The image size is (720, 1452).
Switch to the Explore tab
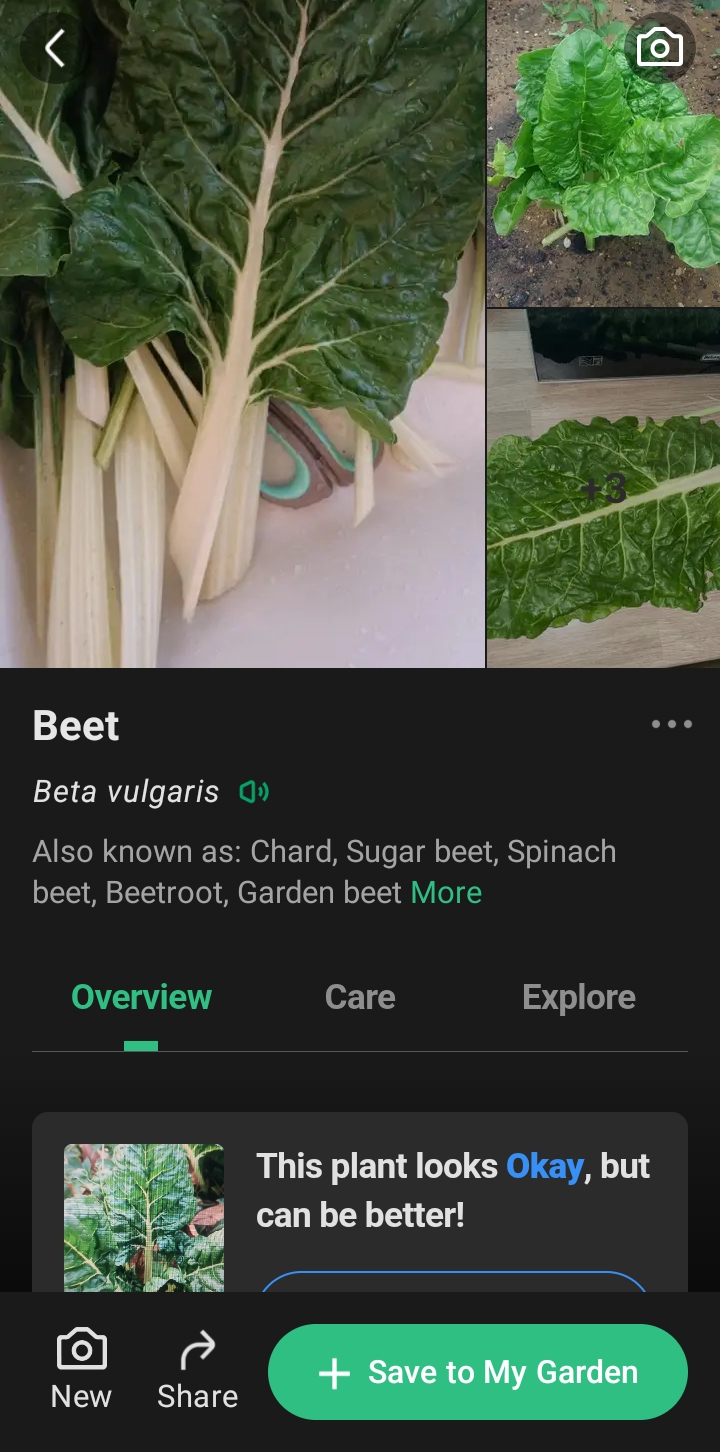[578, 997]
